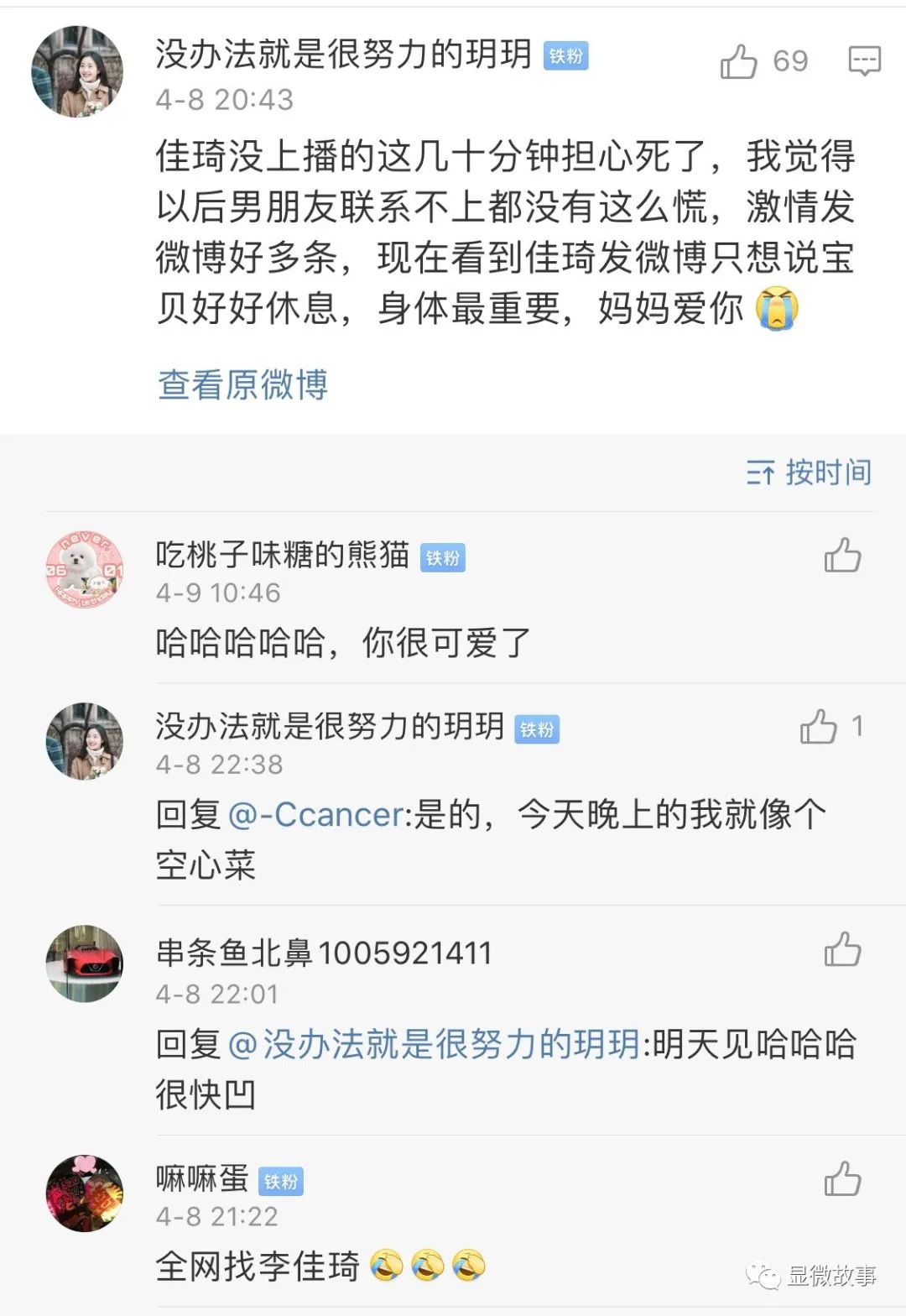The image size is (906, 1316).
Task: Open 查看原微博 link
Action: [242, 385]
